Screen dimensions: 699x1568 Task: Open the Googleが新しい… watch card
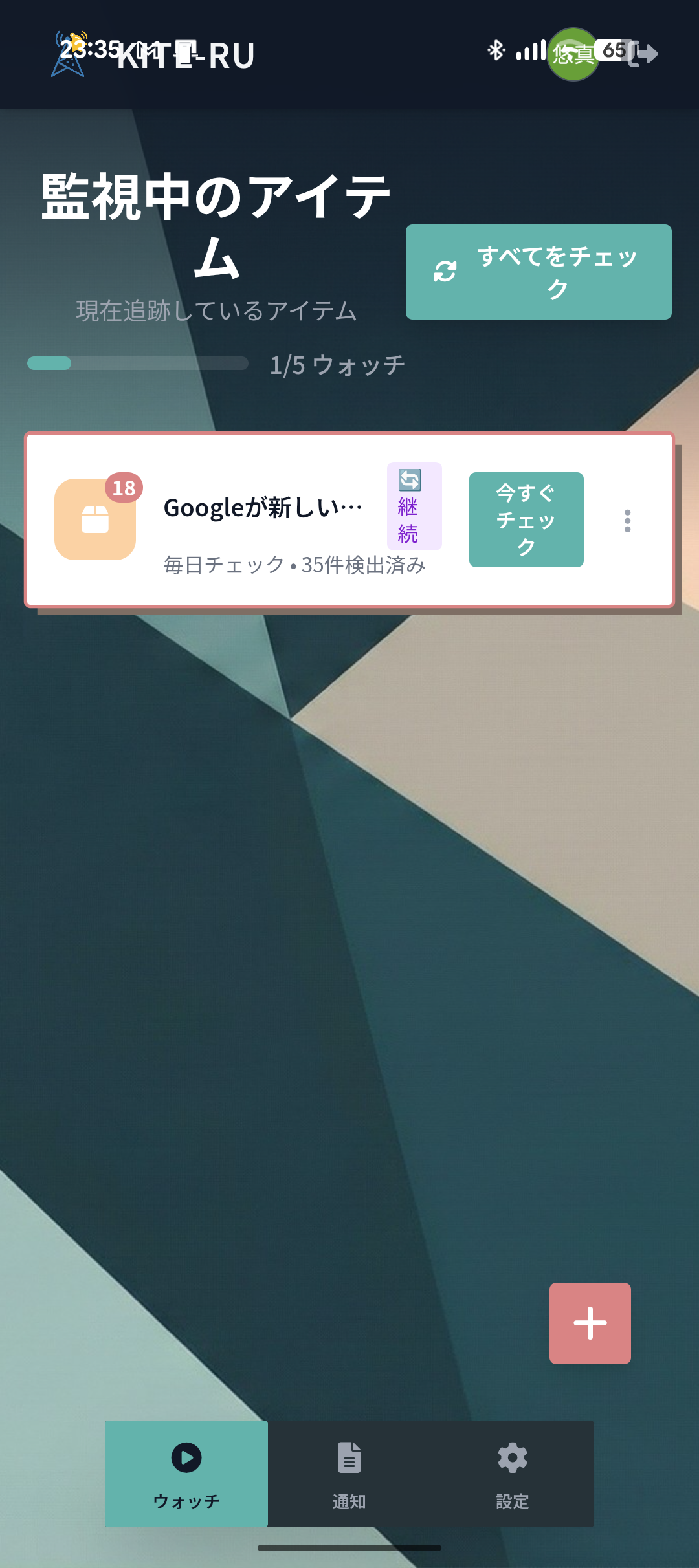(x=262, y=508)
